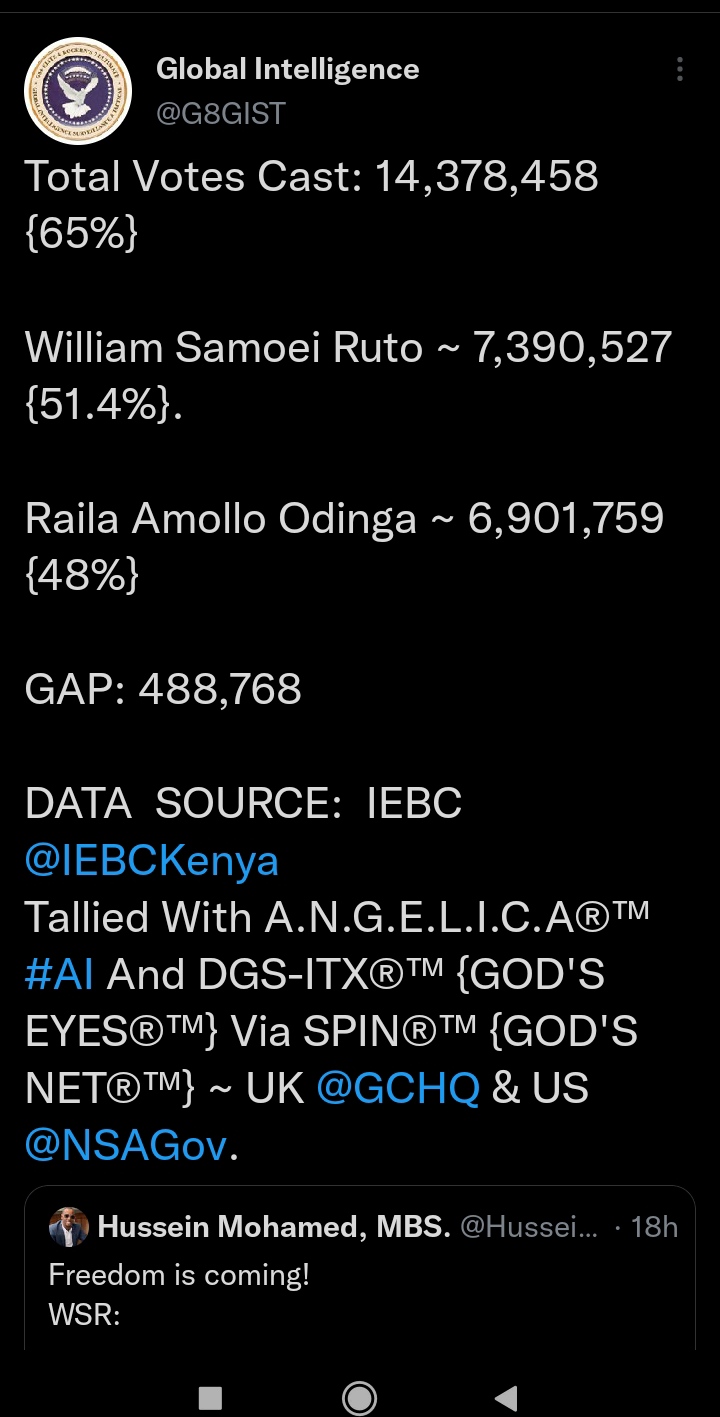Open the @IEBCKenya mention
The height and width of the screenshot is (1417, 720).
152,860
